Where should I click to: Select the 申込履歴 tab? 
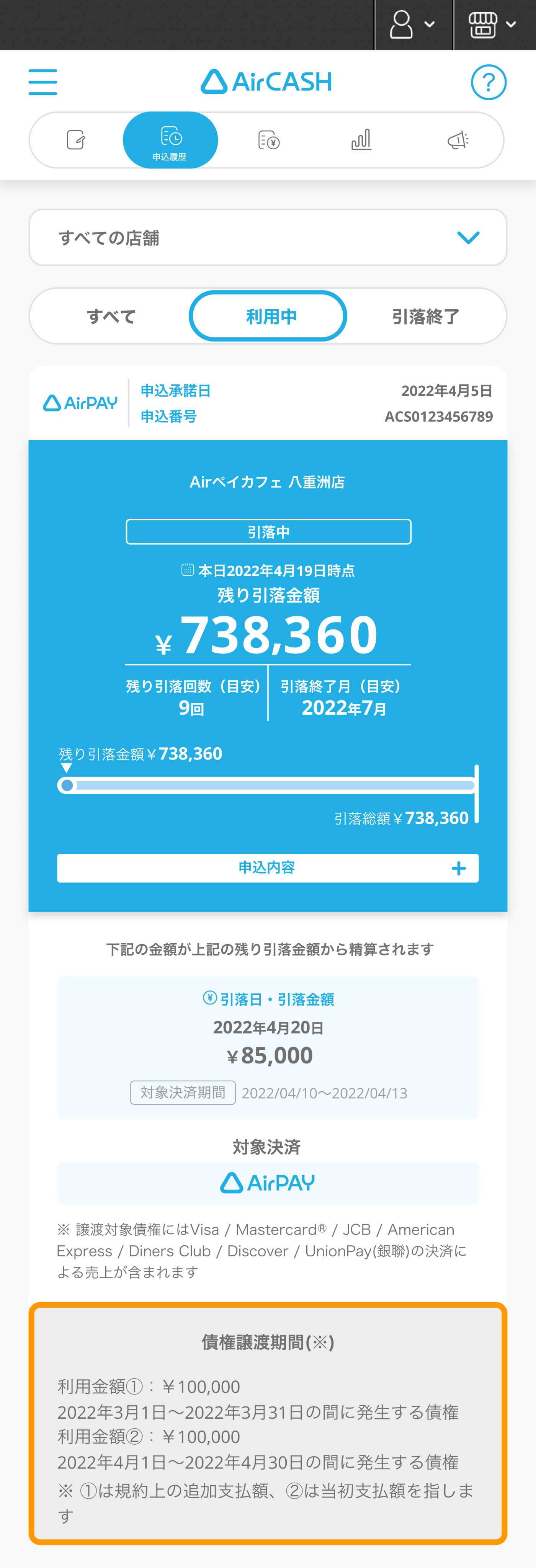click(x=170, y=140)
